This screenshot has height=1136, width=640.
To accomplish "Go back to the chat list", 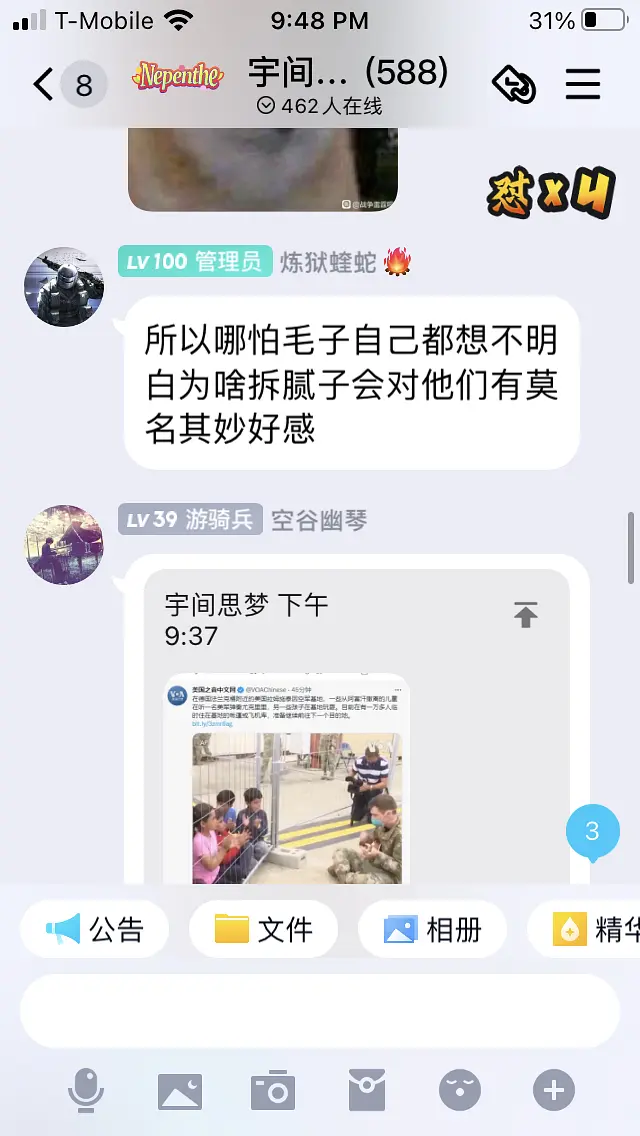I will [44, 84].
